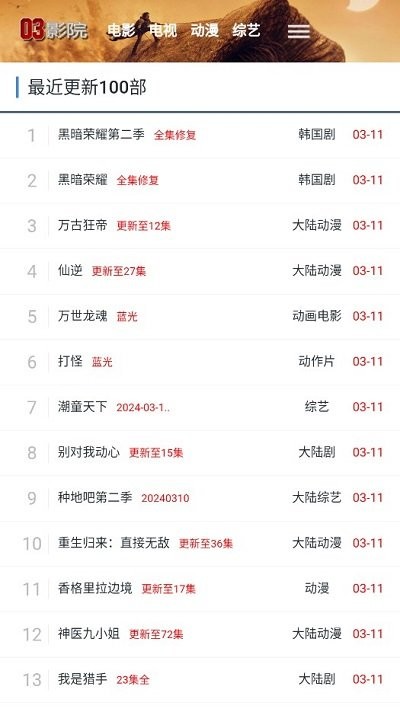Go to the 动漫 section
The height and width of the screenshot is (712, 400).
click(x=205, y=30)
